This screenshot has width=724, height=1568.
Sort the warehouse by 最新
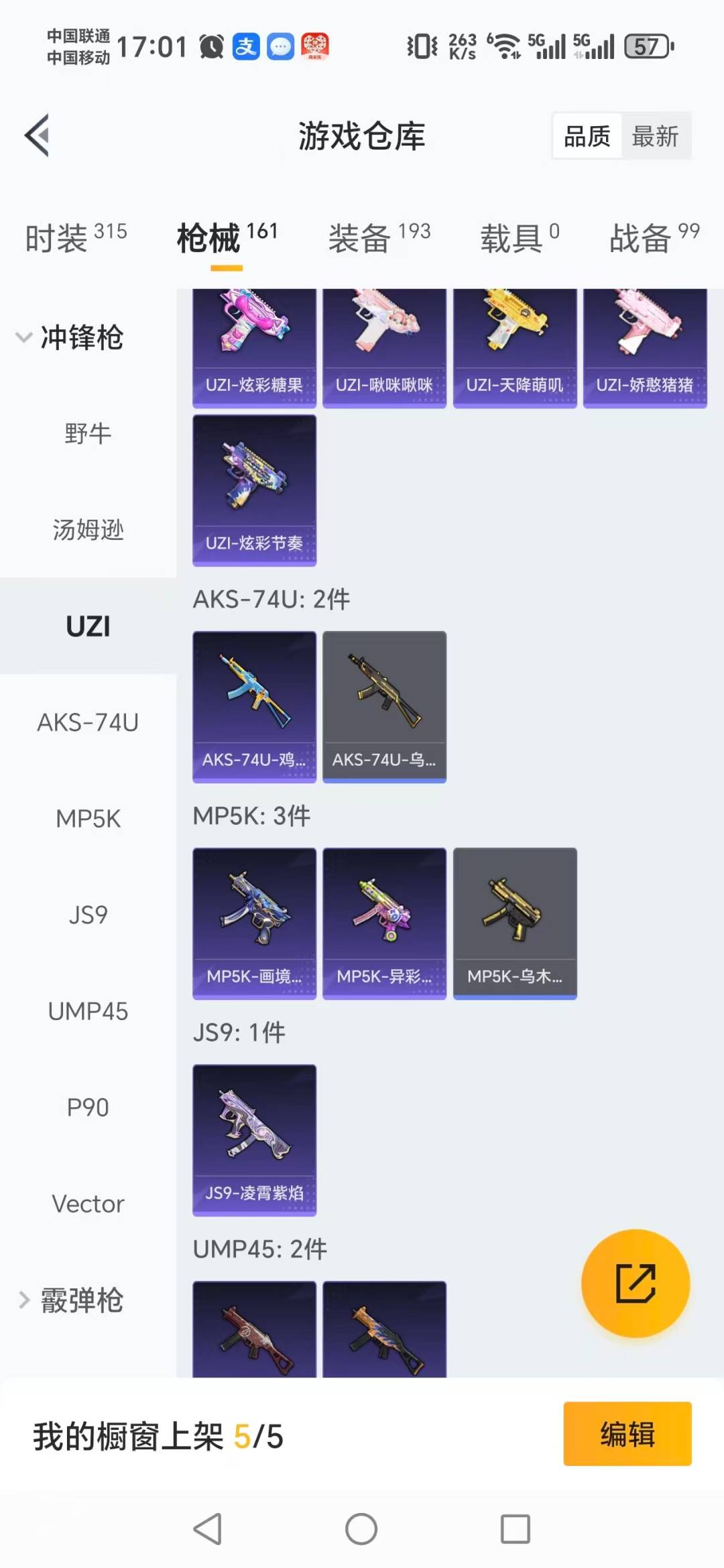tap(655, 136)
